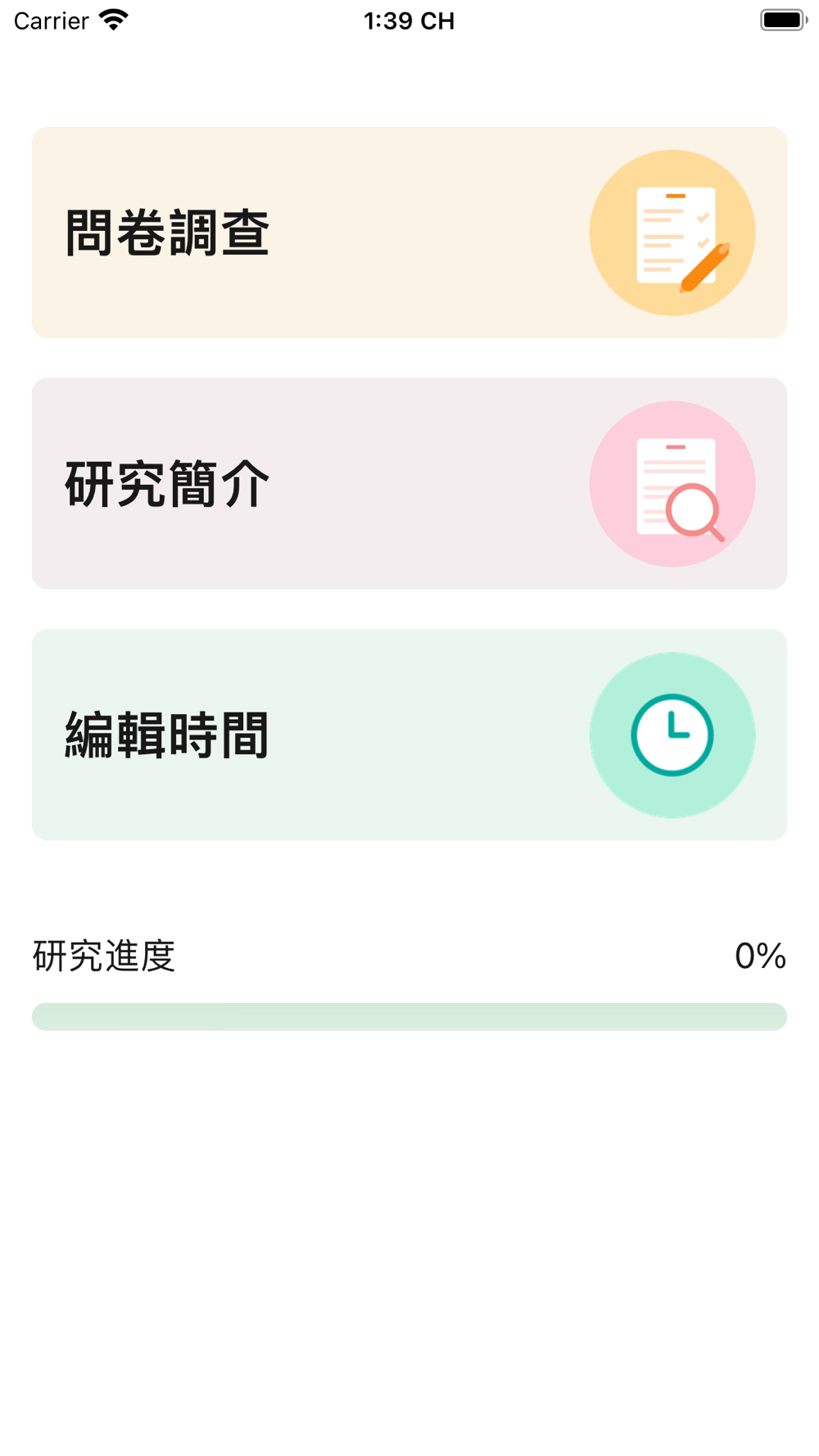Image resolution: width=819 pixels, height=1456 pixels.
Task: Open the 研究簡介 research introduction card
Action: pos(409,483)
